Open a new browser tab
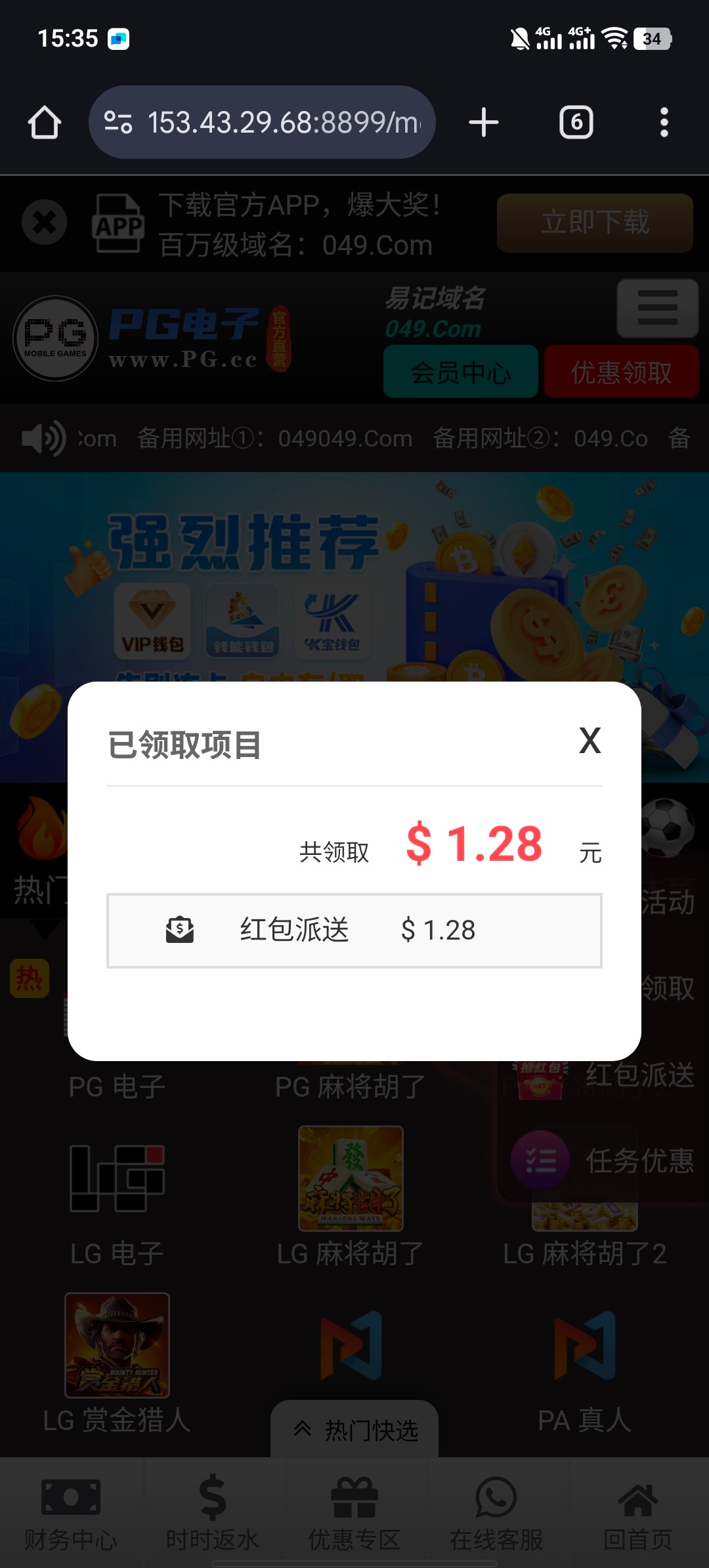 coord(484,123)
